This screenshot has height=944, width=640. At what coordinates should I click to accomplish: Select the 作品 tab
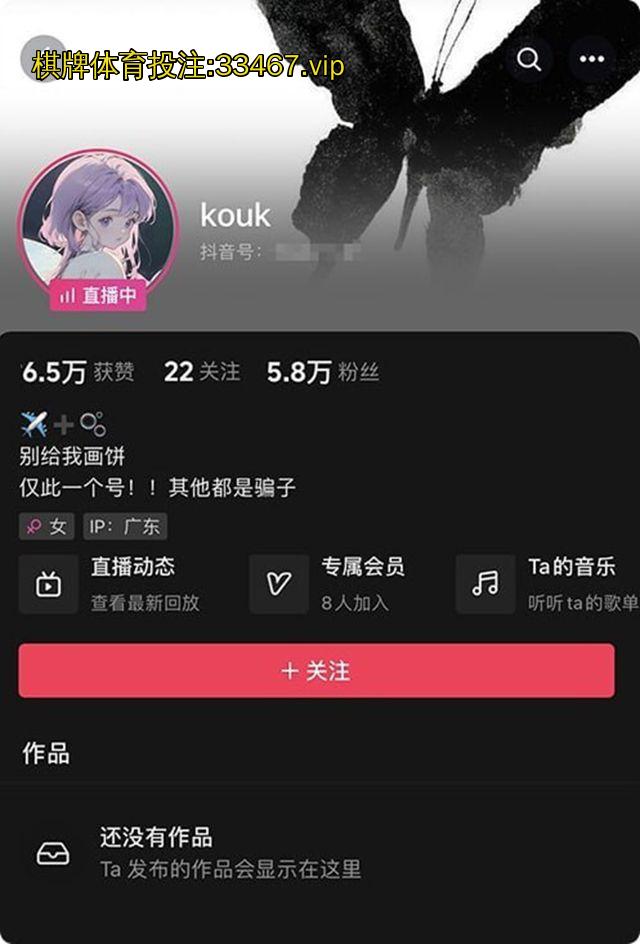46,753
